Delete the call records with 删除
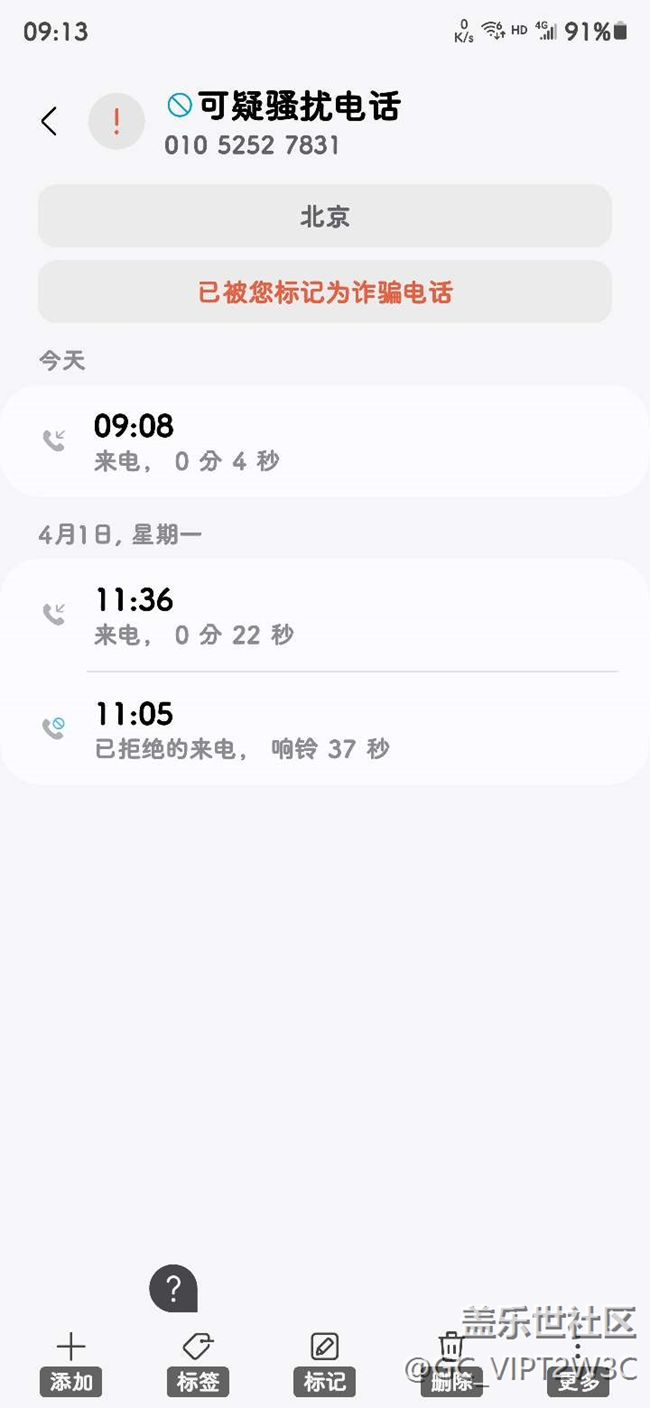This screenshot has width=650, height=1408. pos(451,1362)
